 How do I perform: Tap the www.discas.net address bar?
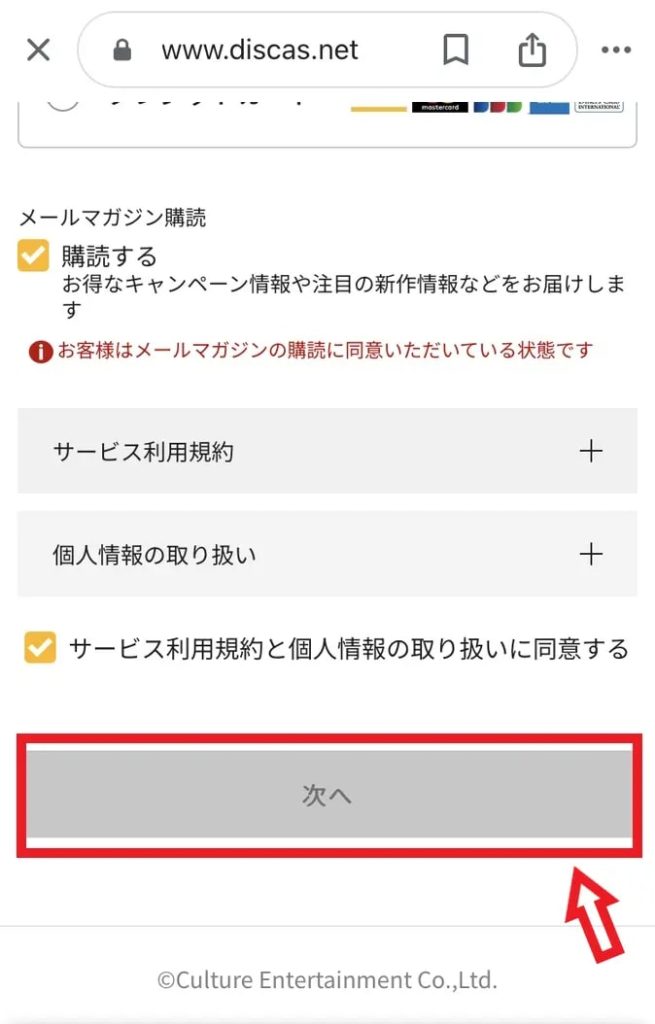260,50
